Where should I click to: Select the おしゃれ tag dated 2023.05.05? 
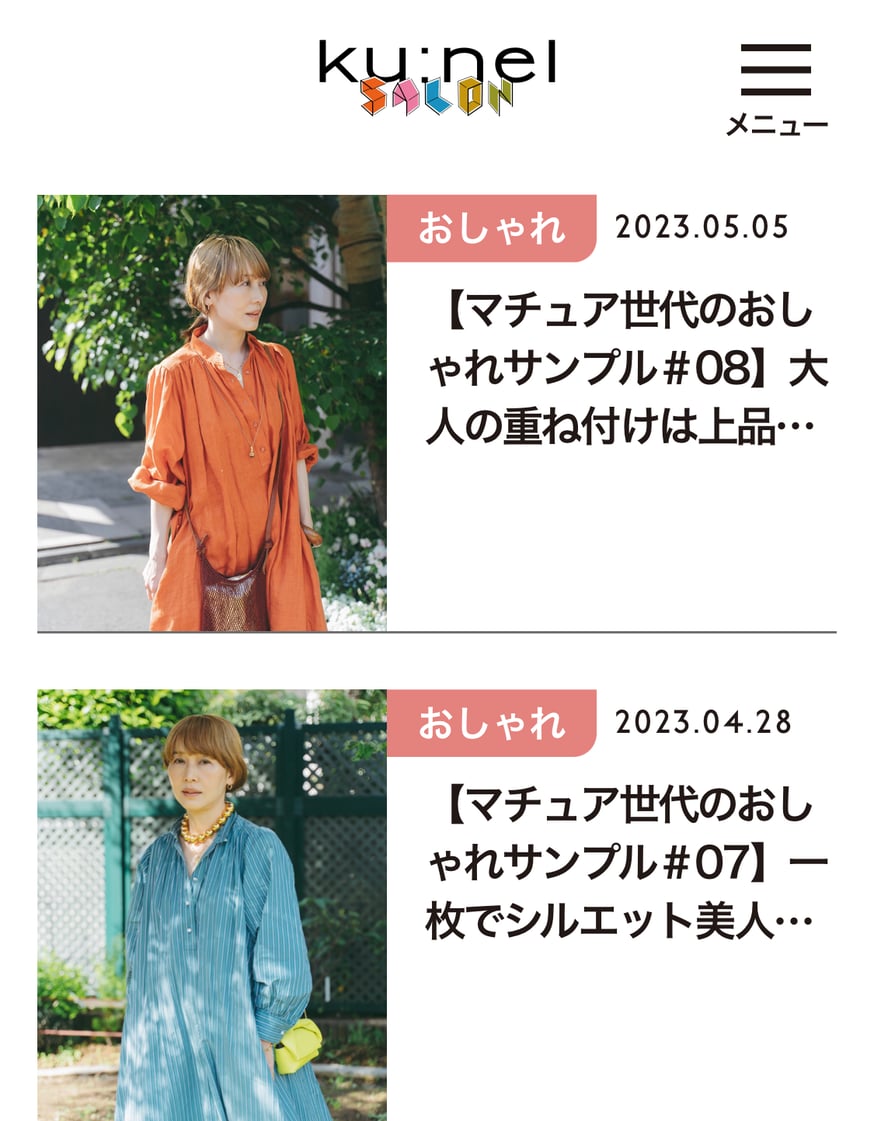(491, 228)
